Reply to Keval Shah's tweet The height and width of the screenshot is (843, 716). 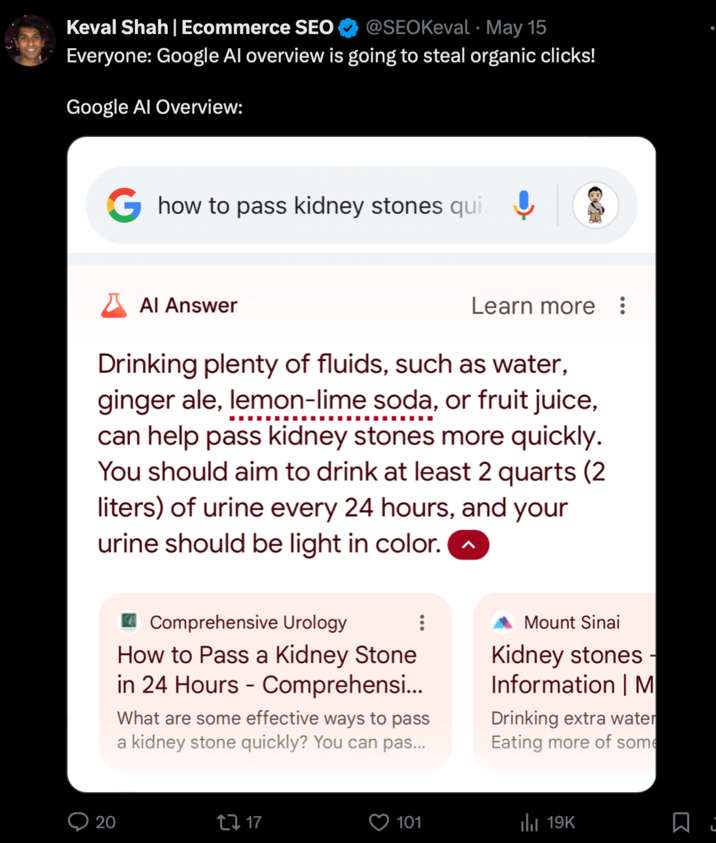79,822
